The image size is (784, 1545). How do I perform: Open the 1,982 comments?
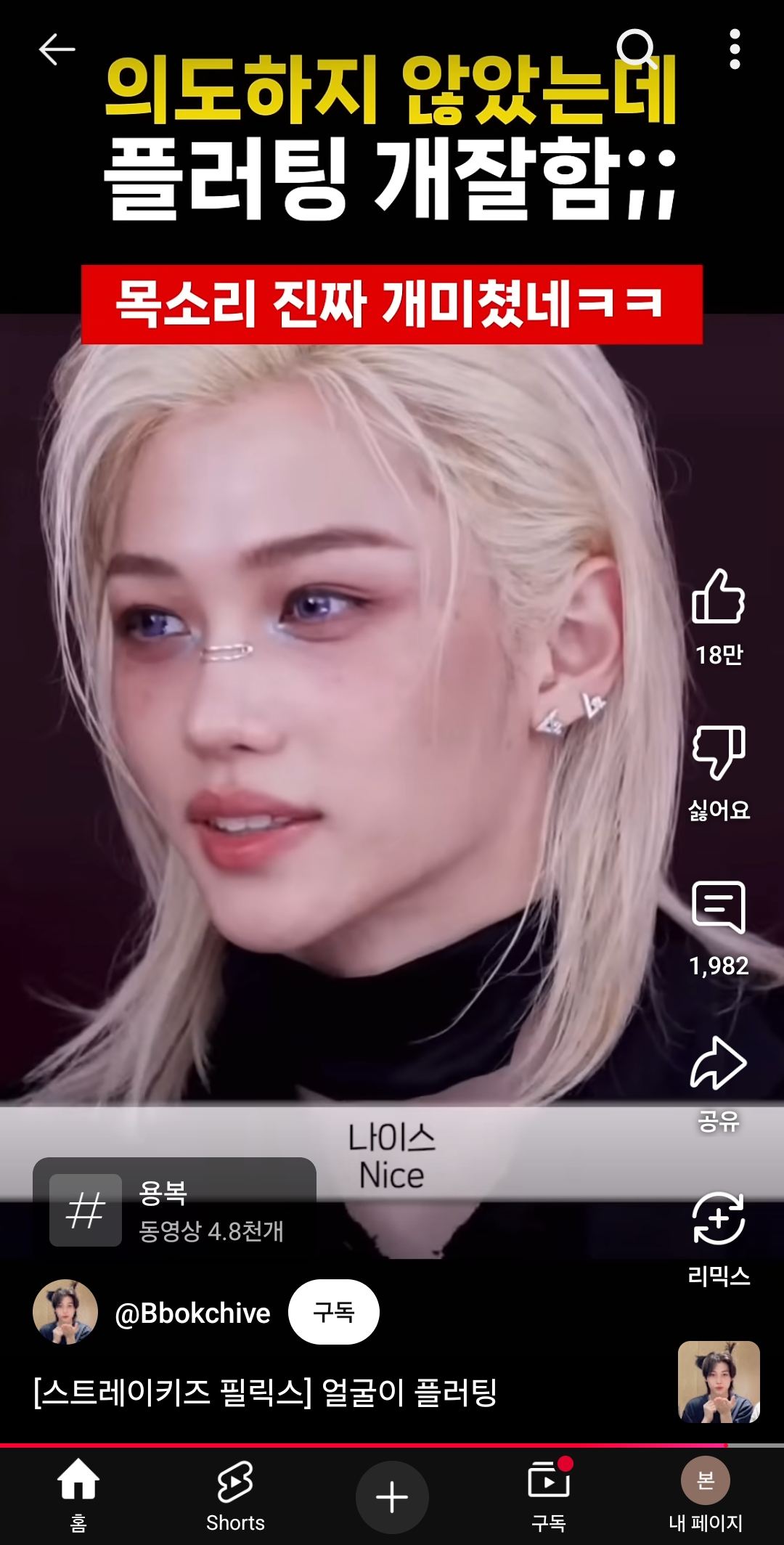(718, 908)
